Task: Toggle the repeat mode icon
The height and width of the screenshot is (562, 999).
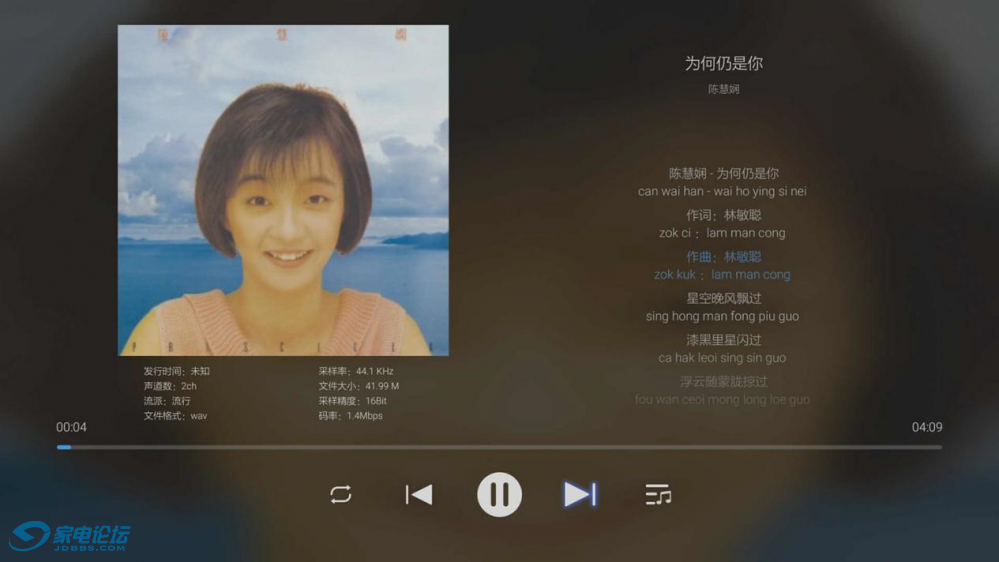Action: click(341, 494)
